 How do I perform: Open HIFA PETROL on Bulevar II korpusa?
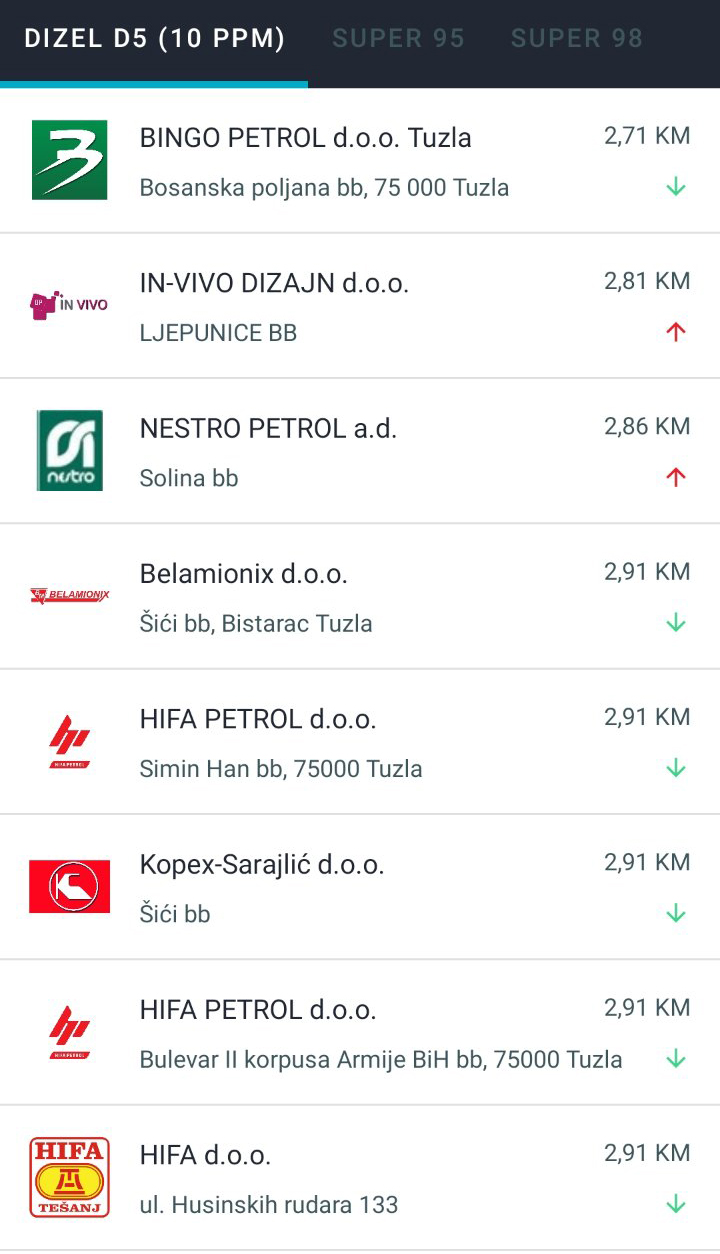360,1033
